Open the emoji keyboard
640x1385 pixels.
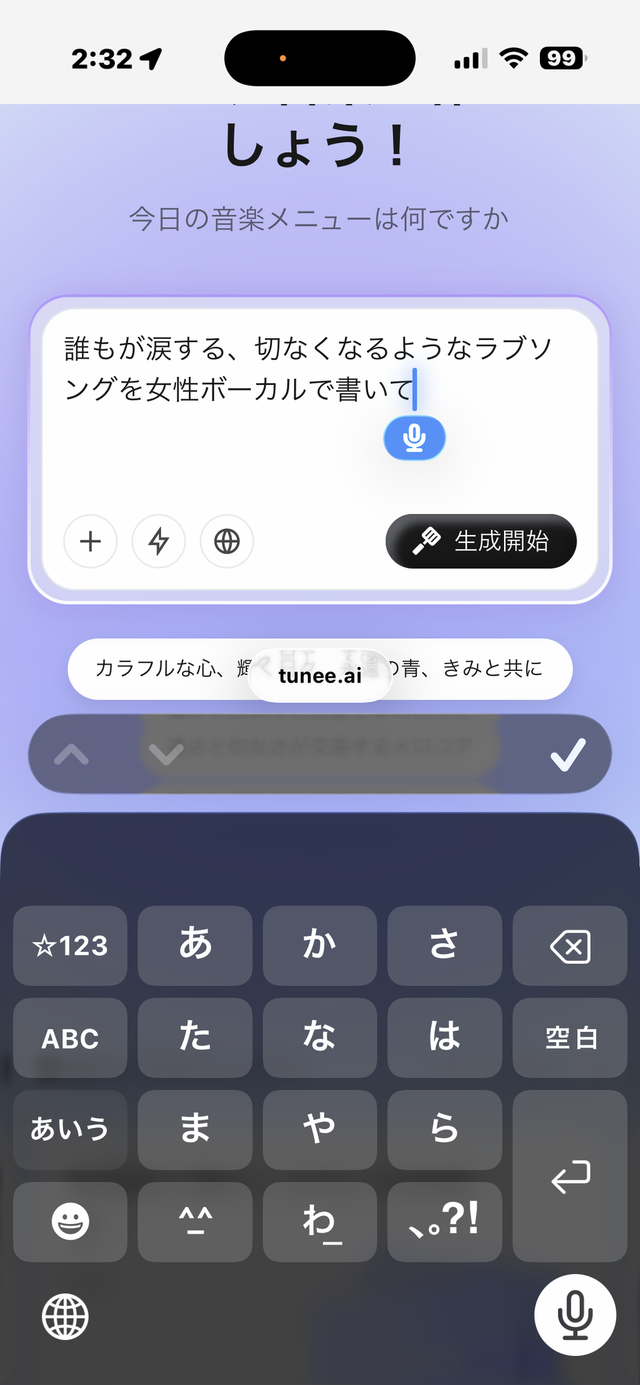[x=70, y=1222]
